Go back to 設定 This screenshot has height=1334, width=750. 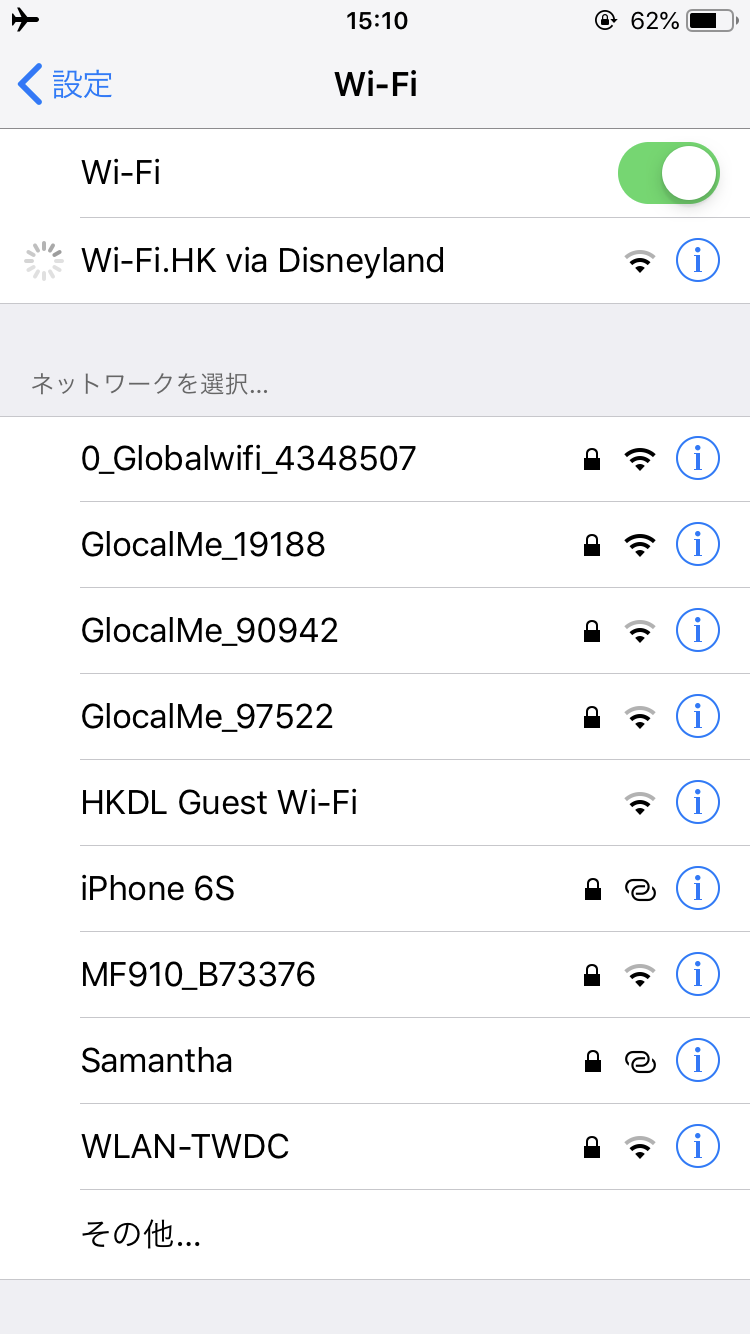tap(66, 84)
